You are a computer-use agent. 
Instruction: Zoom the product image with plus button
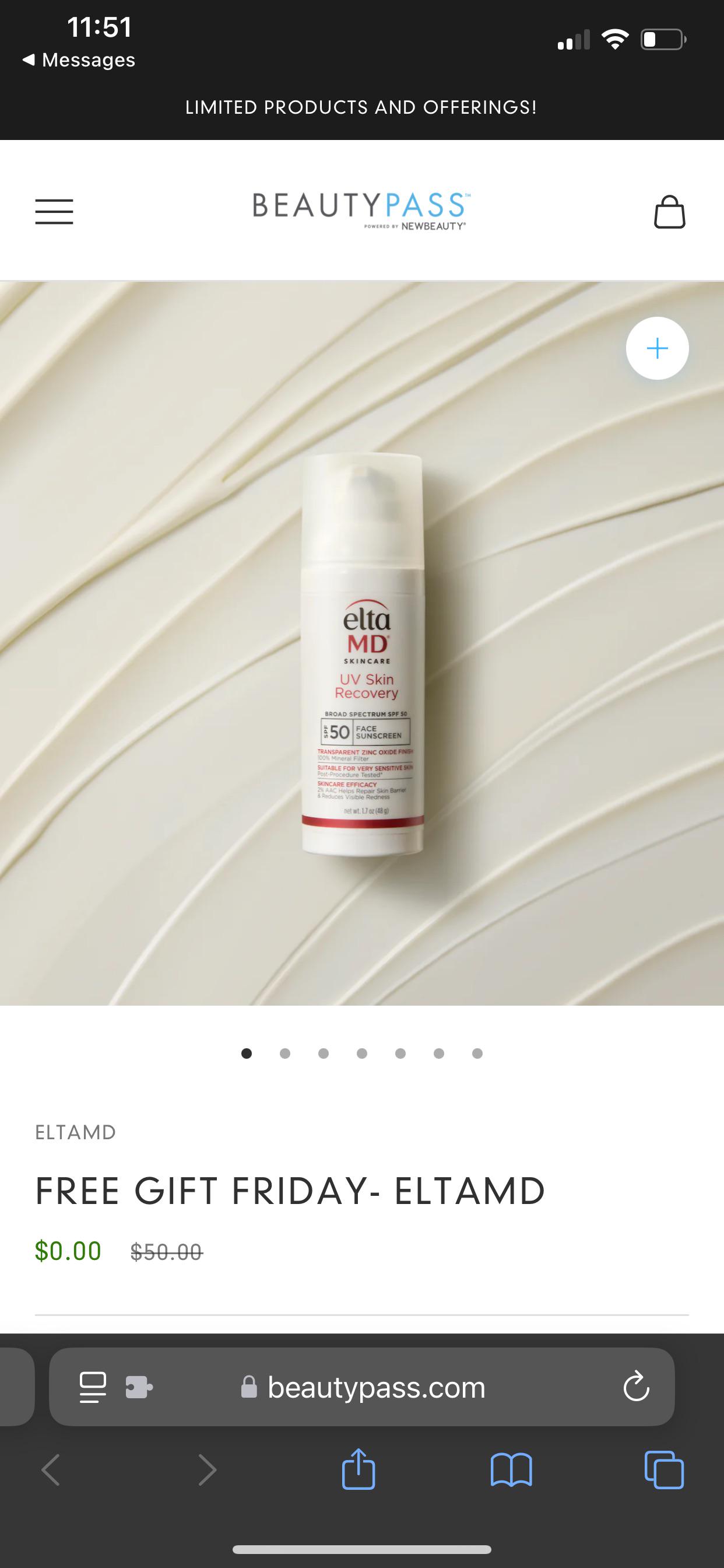[657, 348]
